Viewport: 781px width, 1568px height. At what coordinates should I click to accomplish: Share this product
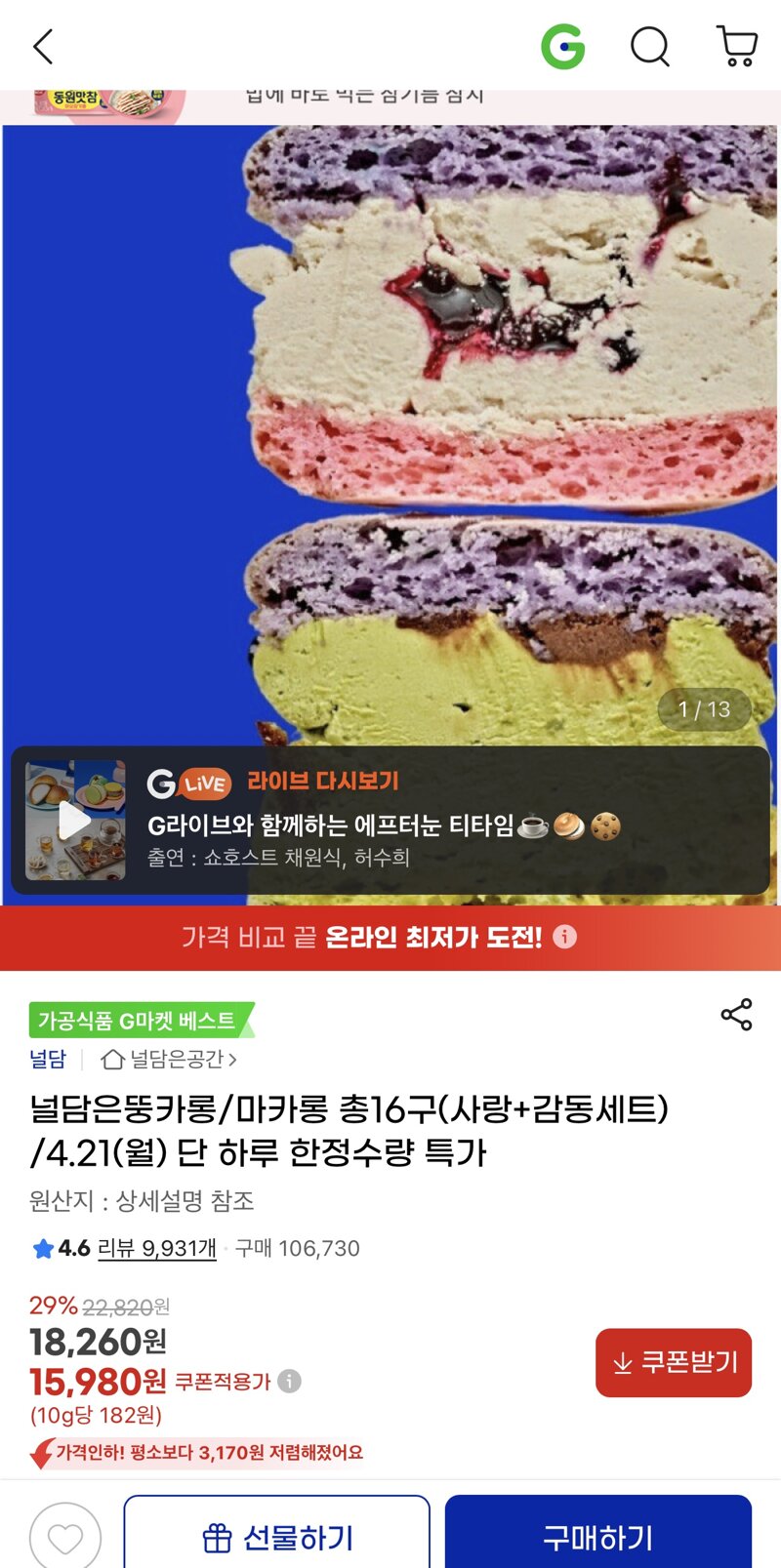[x=736, y=1015]
